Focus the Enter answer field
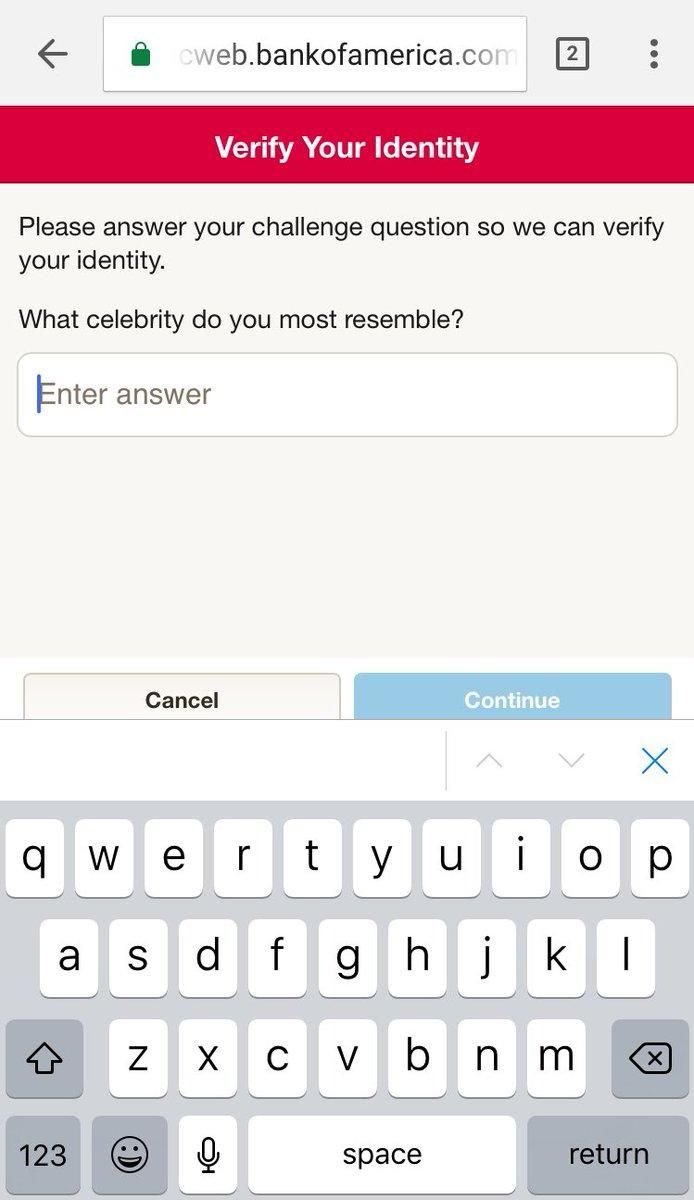The height and width of the screenshot is (1200, 694). [347, 394]
